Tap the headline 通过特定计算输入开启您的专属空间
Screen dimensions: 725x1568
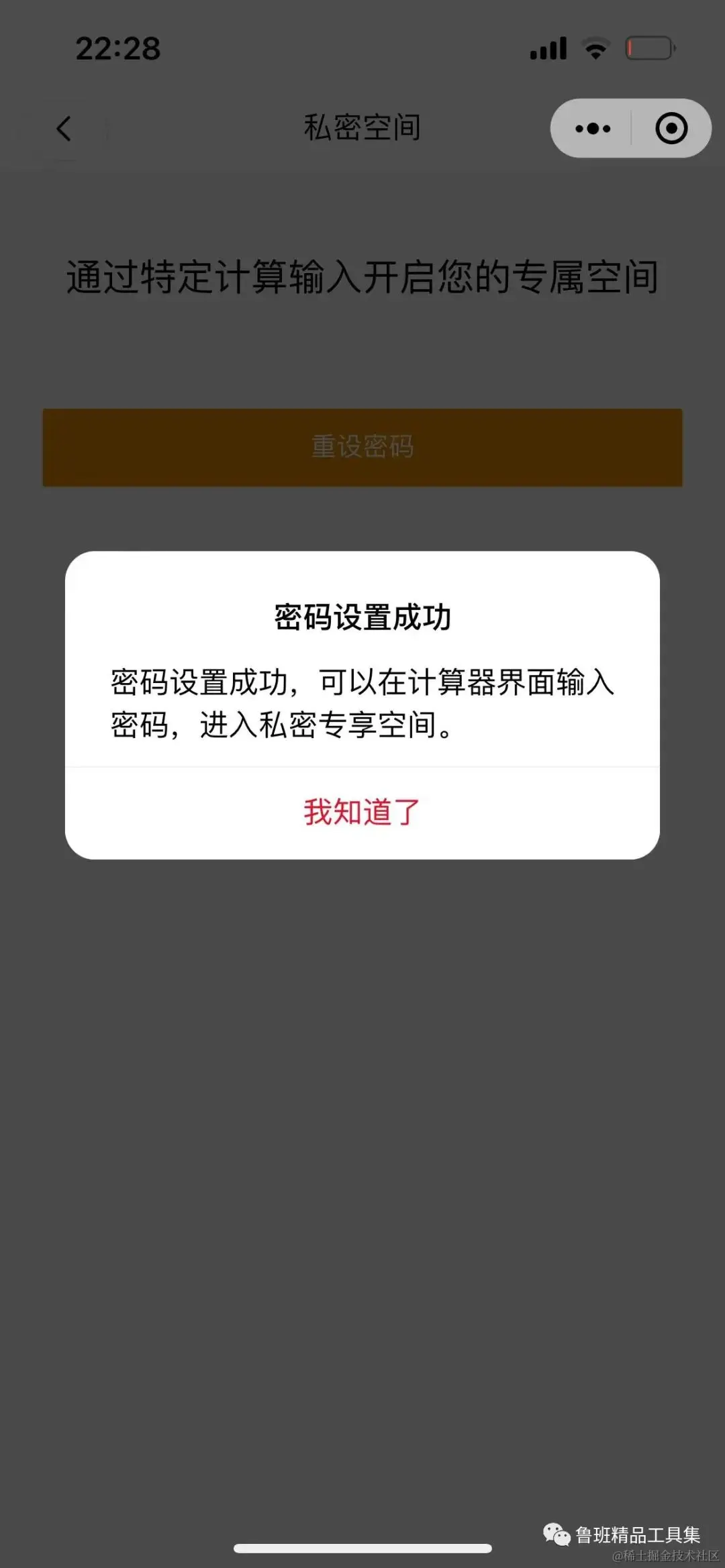(362, 274)
